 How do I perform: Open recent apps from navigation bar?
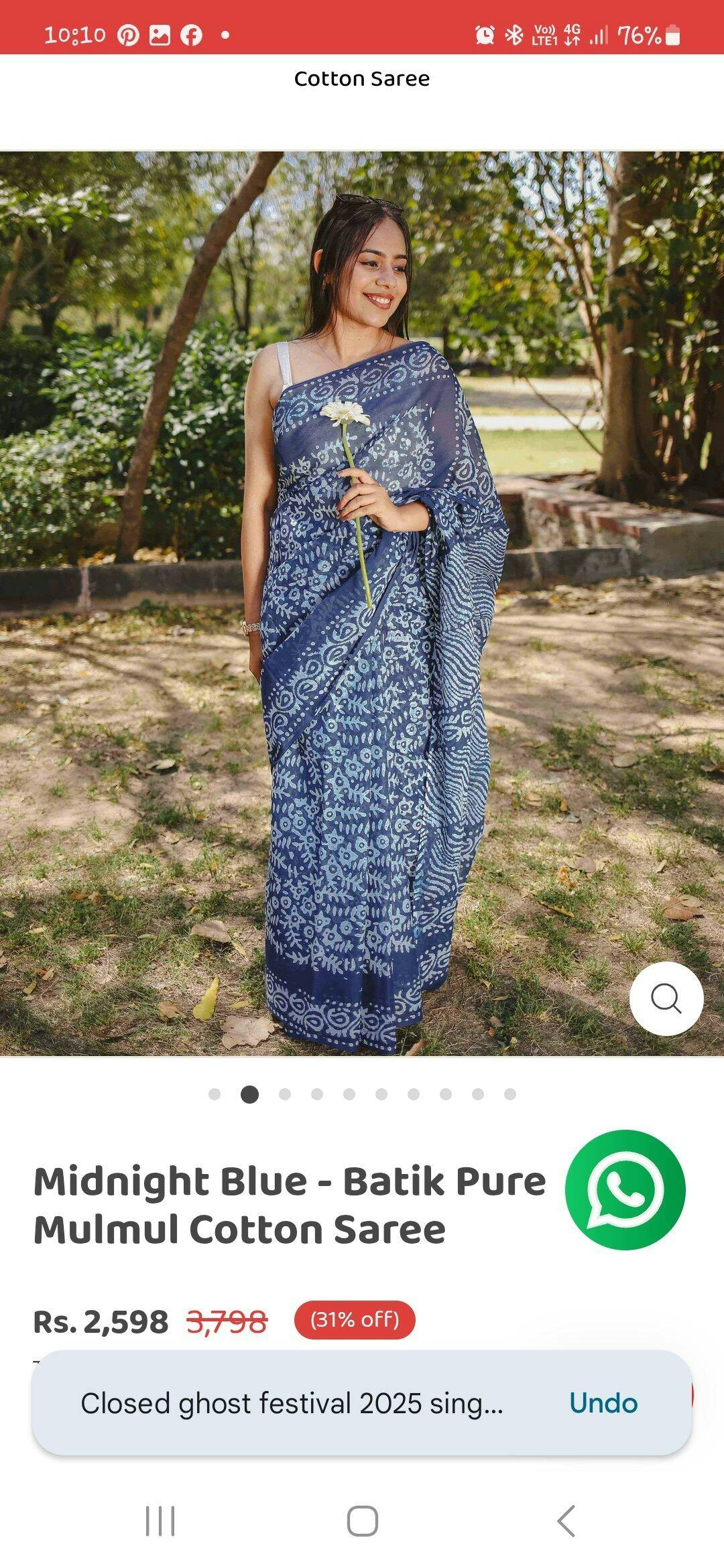pyautogui.click(x=160, y=1520)
